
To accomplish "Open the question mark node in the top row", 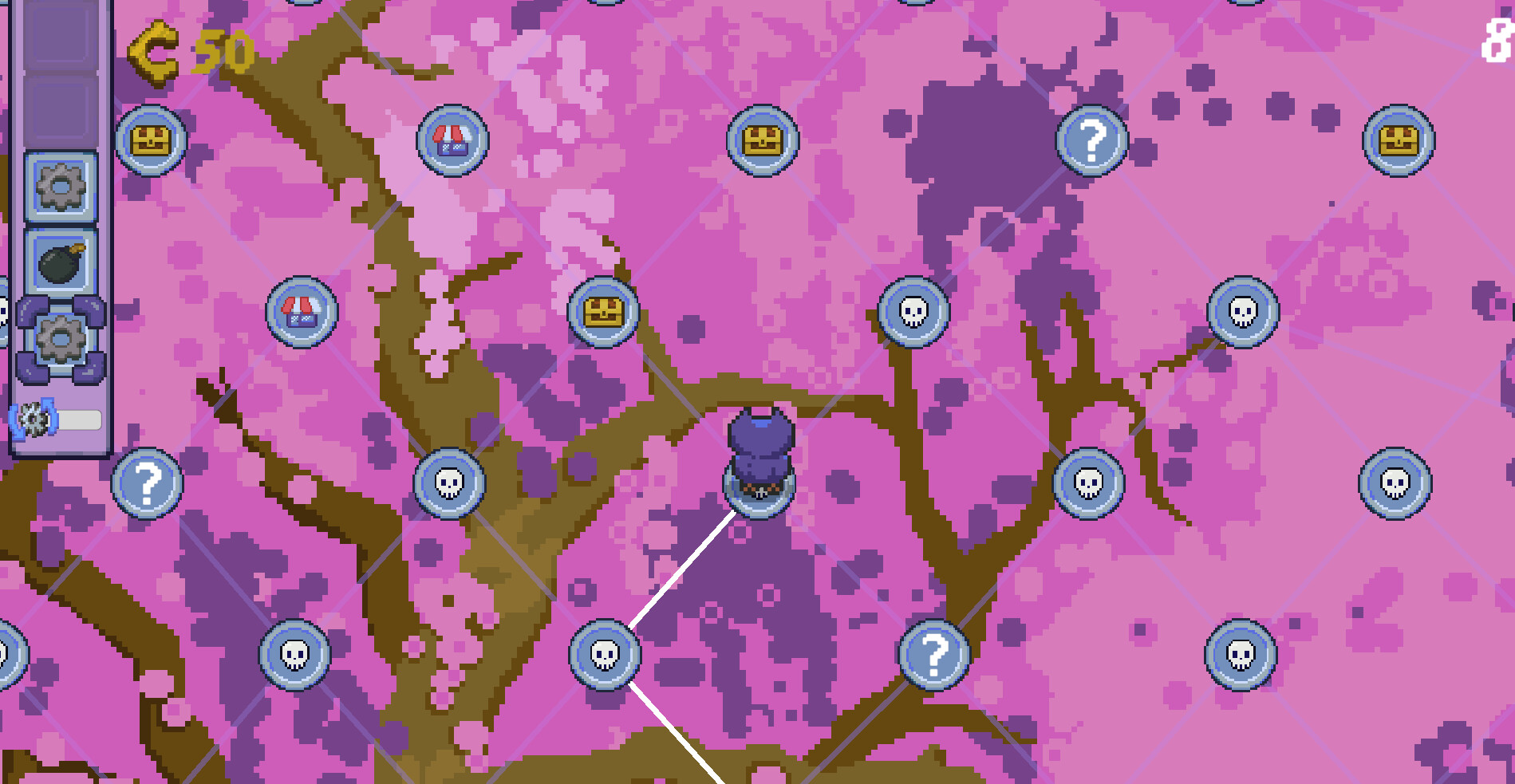I will point(1092,140).
